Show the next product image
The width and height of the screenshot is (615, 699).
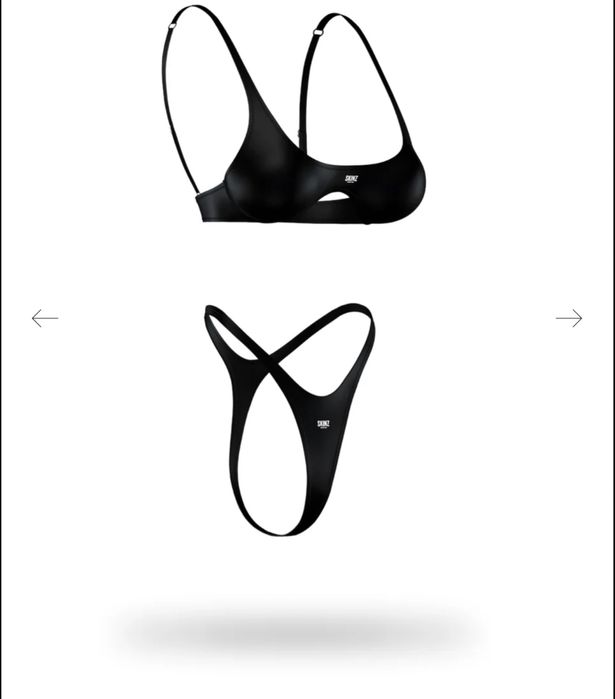(569, 318)
